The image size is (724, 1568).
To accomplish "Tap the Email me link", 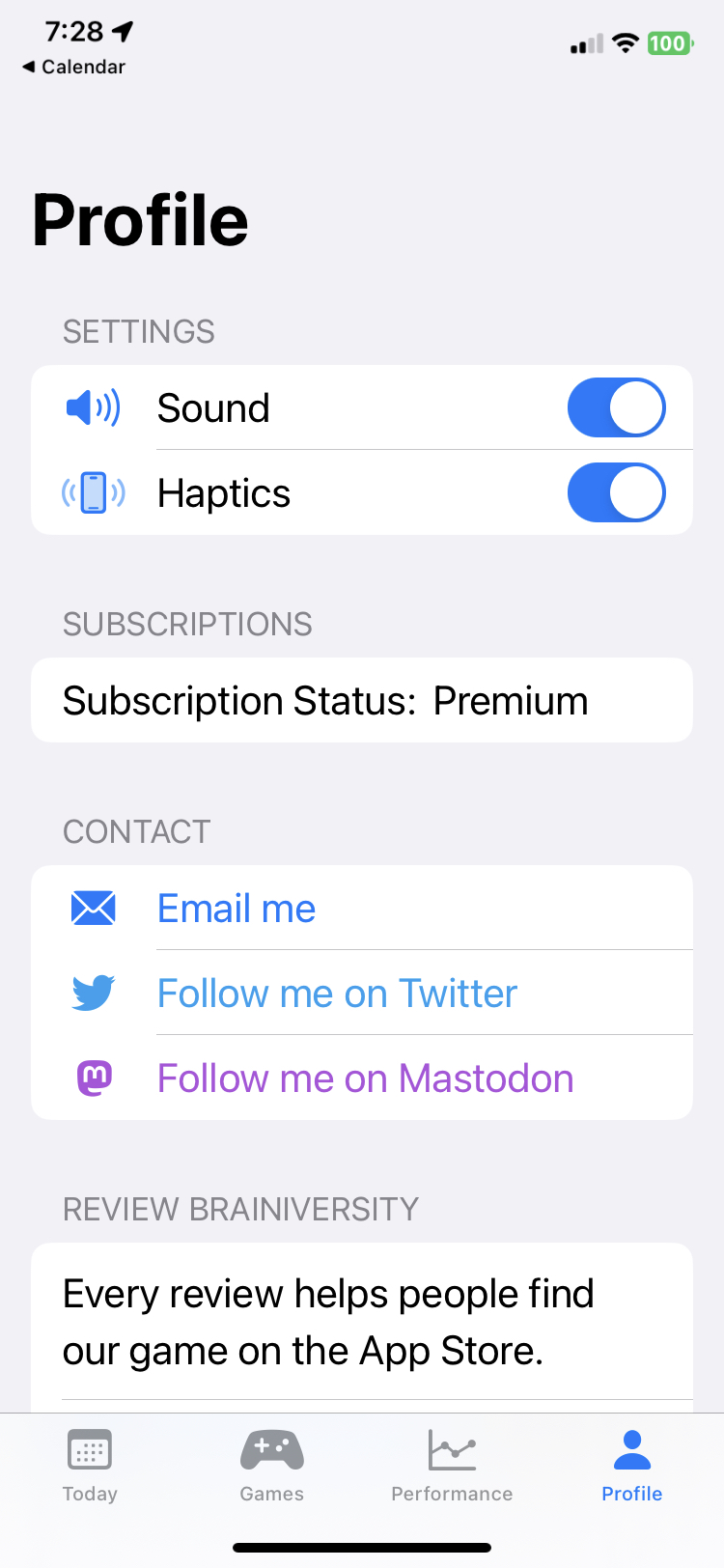I will click(x=237, y=909).
